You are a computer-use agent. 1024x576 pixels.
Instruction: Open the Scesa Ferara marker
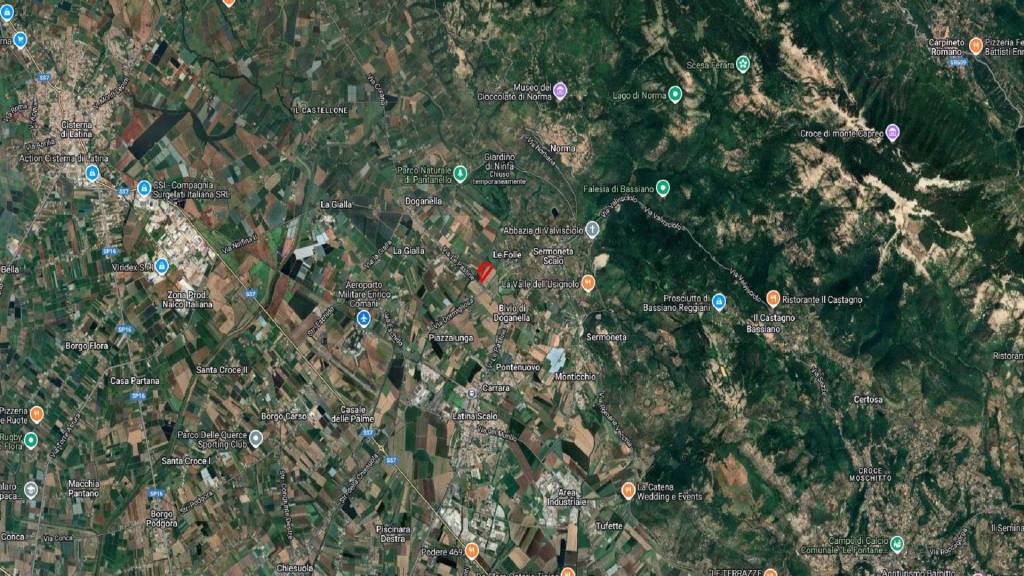pos(744,65)
